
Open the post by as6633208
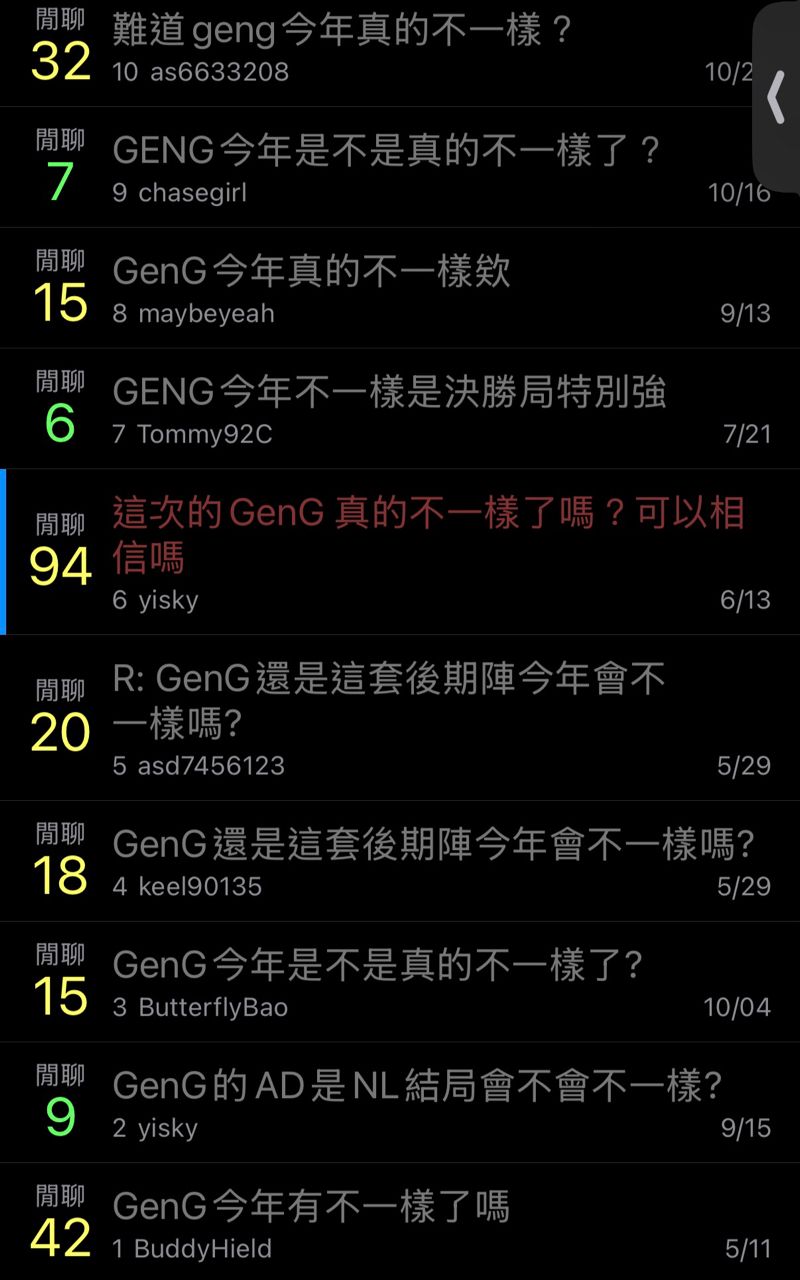pyautogui.click(x=340, y=32)
